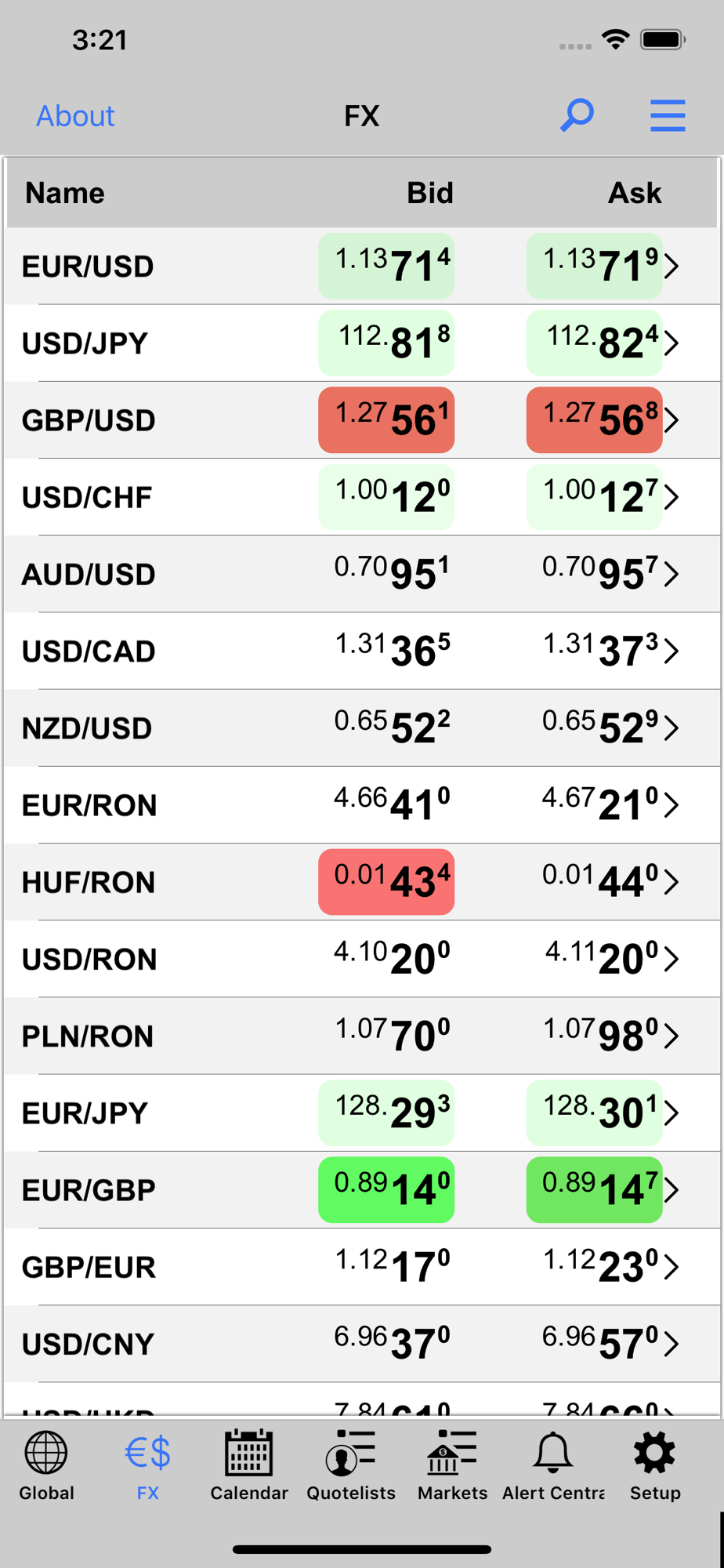Switch to the Global tab

tap(46, 1465)
